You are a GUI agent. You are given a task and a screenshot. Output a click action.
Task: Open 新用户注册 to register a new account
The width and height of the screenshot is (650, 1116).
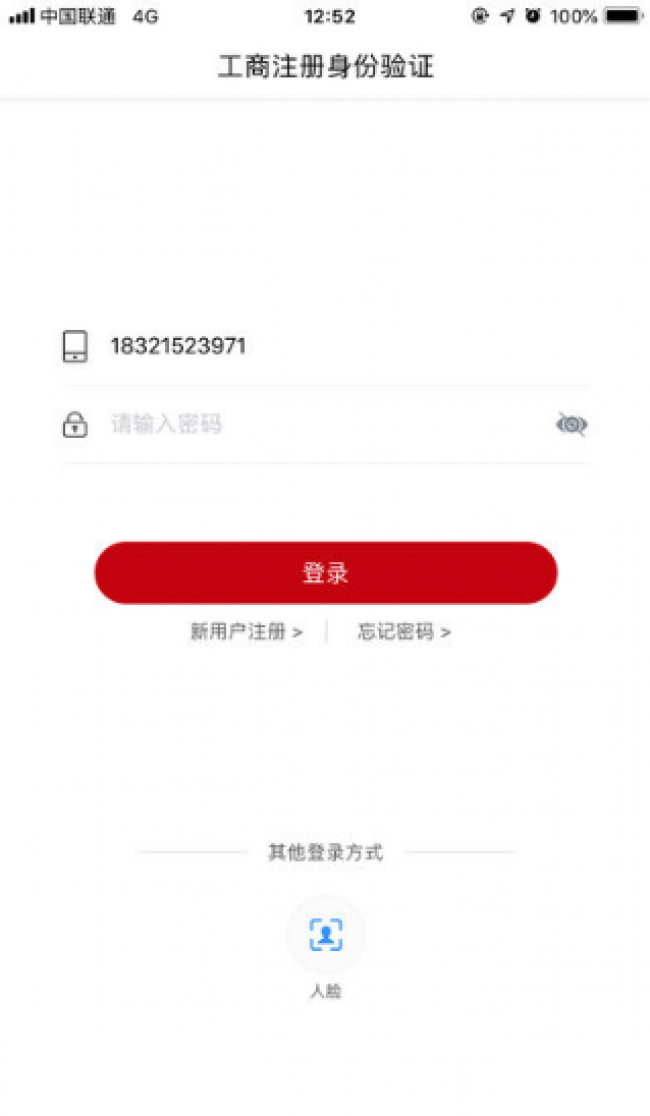[x=246, y=631]
